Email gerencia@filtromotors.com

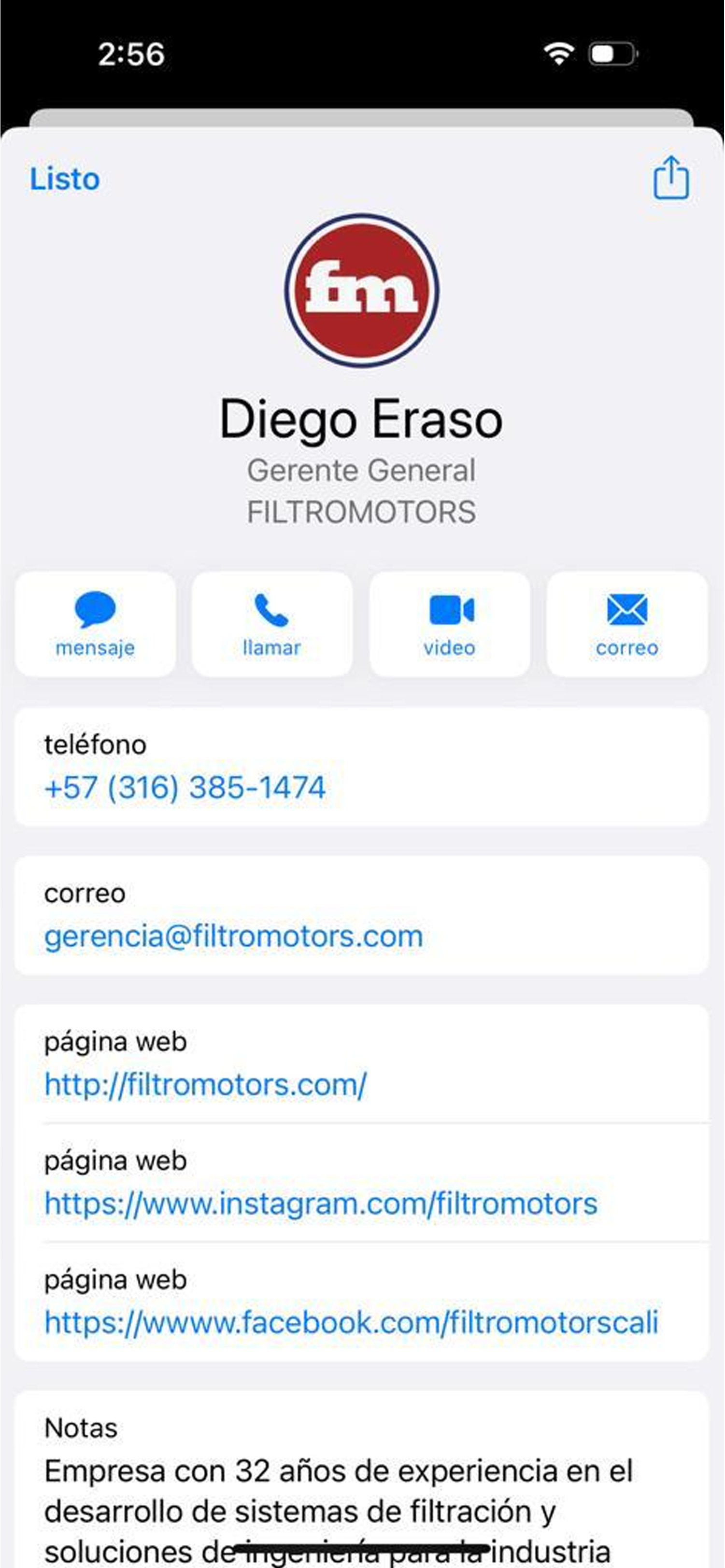233,936
